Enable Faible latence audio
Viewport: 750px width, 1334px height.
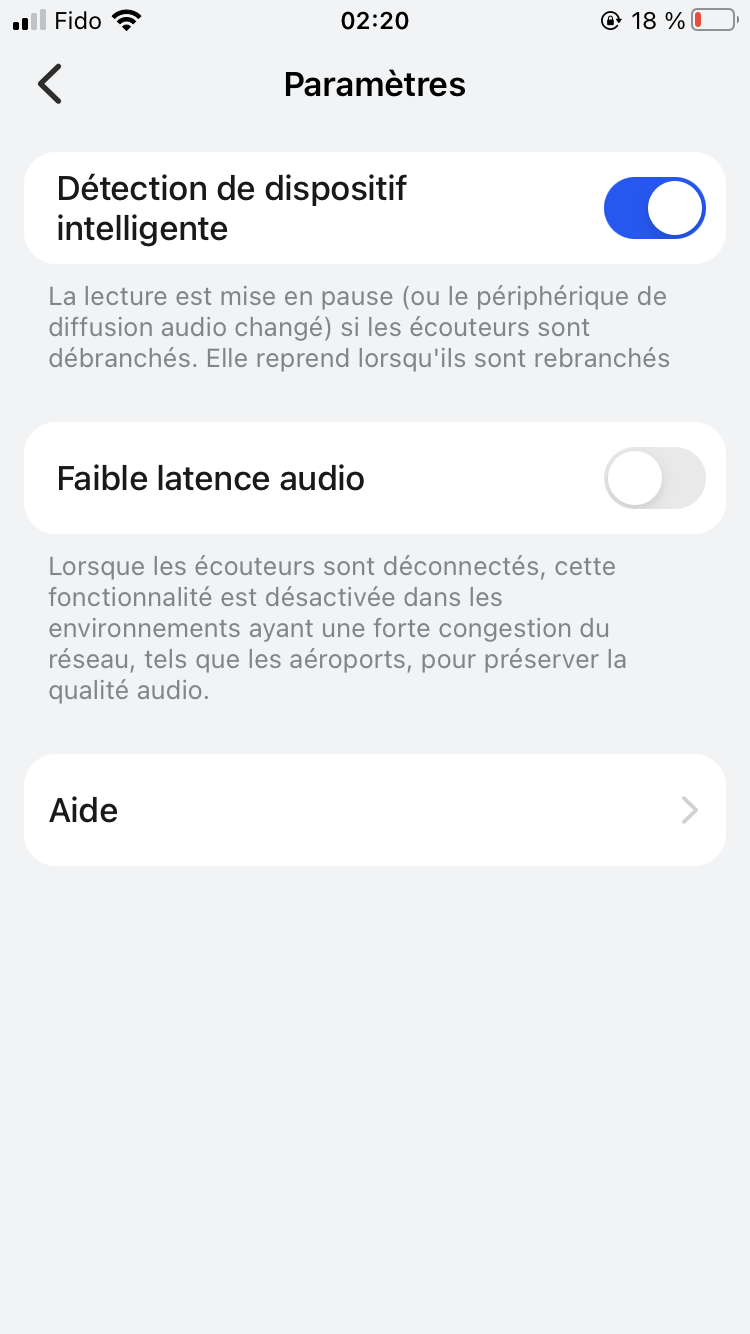(x=654, y=479)
